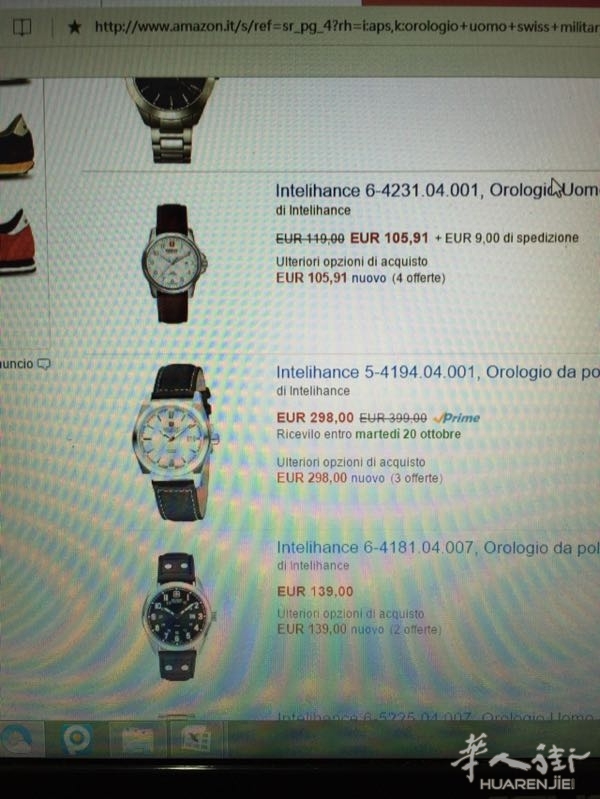
Task: Open the browser reading view icon
Action: 19,26
